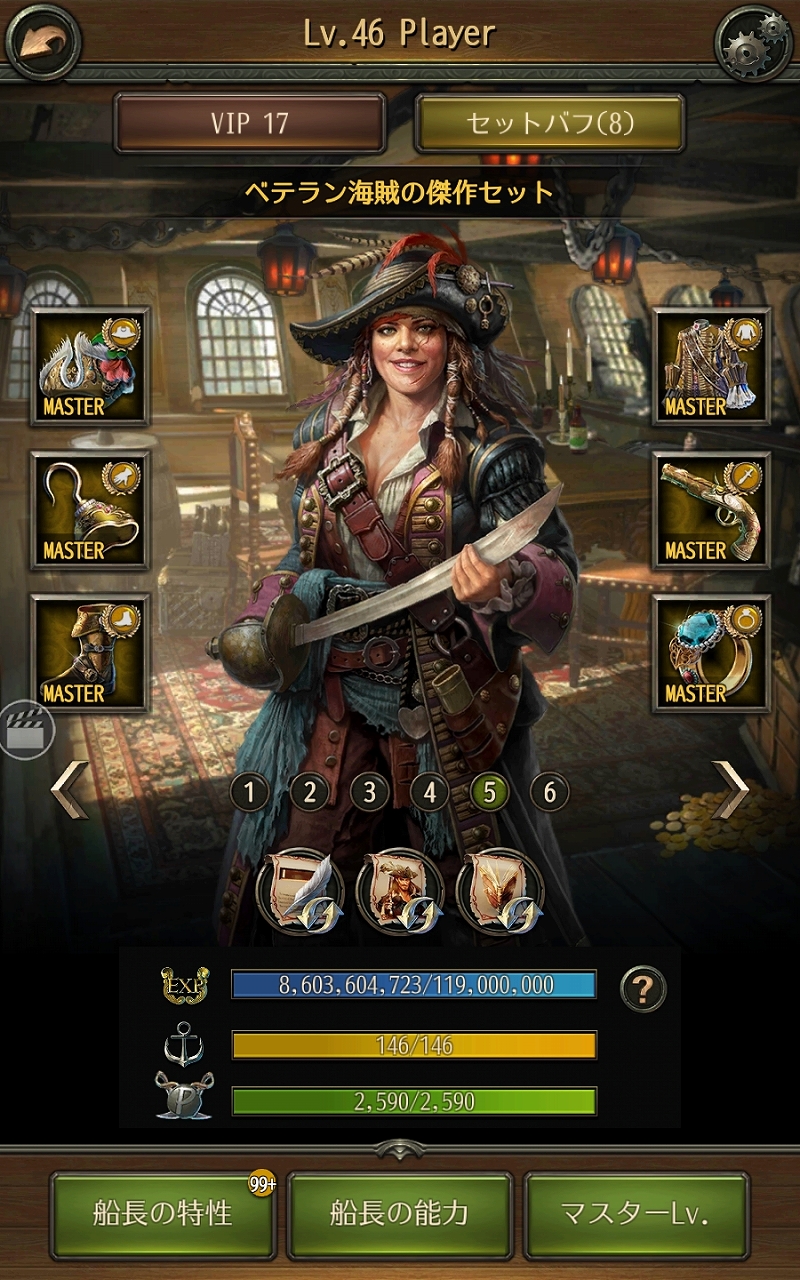Select equipment preset 3
Screen dimensions: 800x1280
370,793
